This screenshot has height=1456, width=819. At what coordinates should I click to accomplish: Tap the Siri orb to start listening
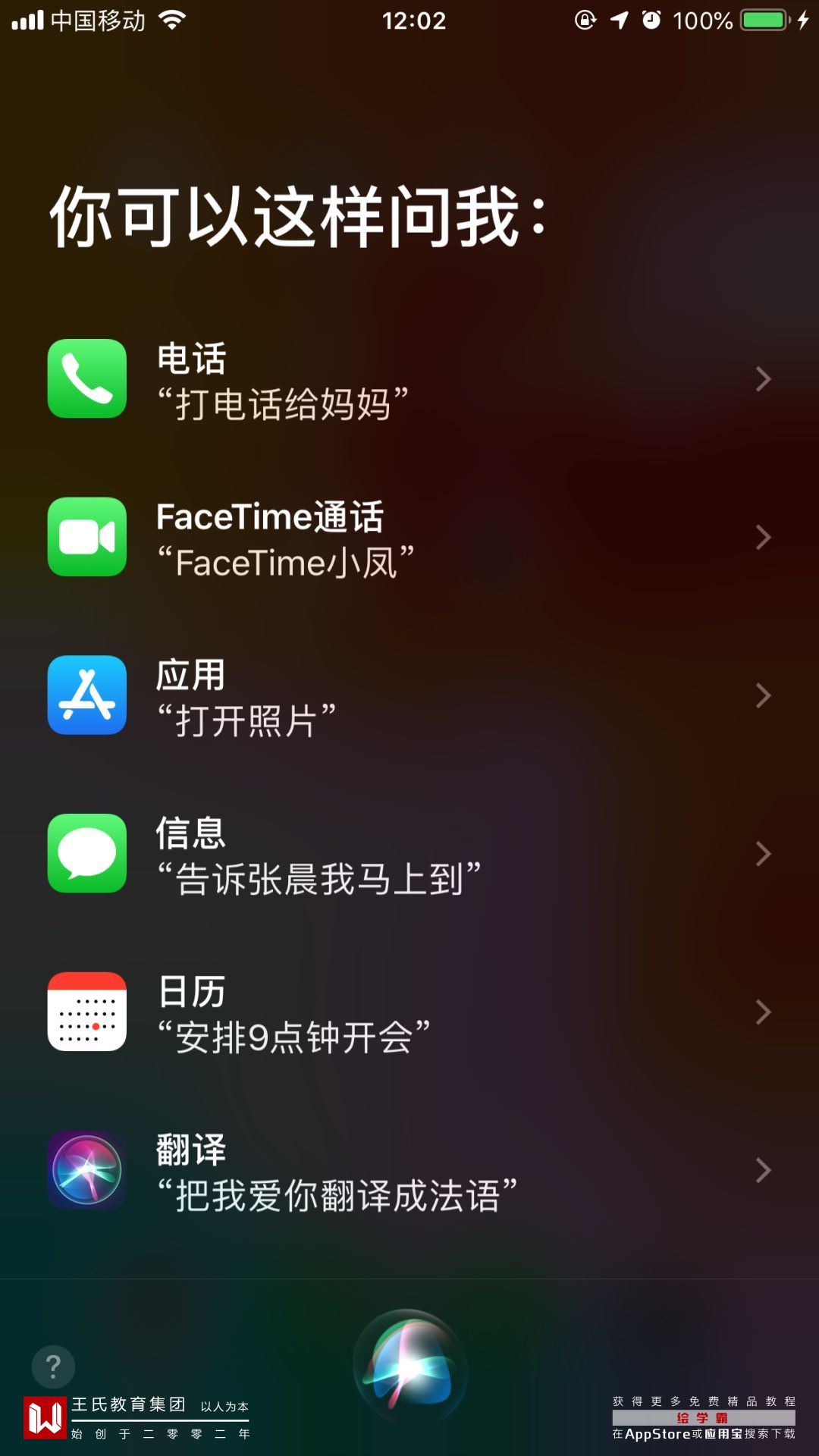pos(409,1367)
